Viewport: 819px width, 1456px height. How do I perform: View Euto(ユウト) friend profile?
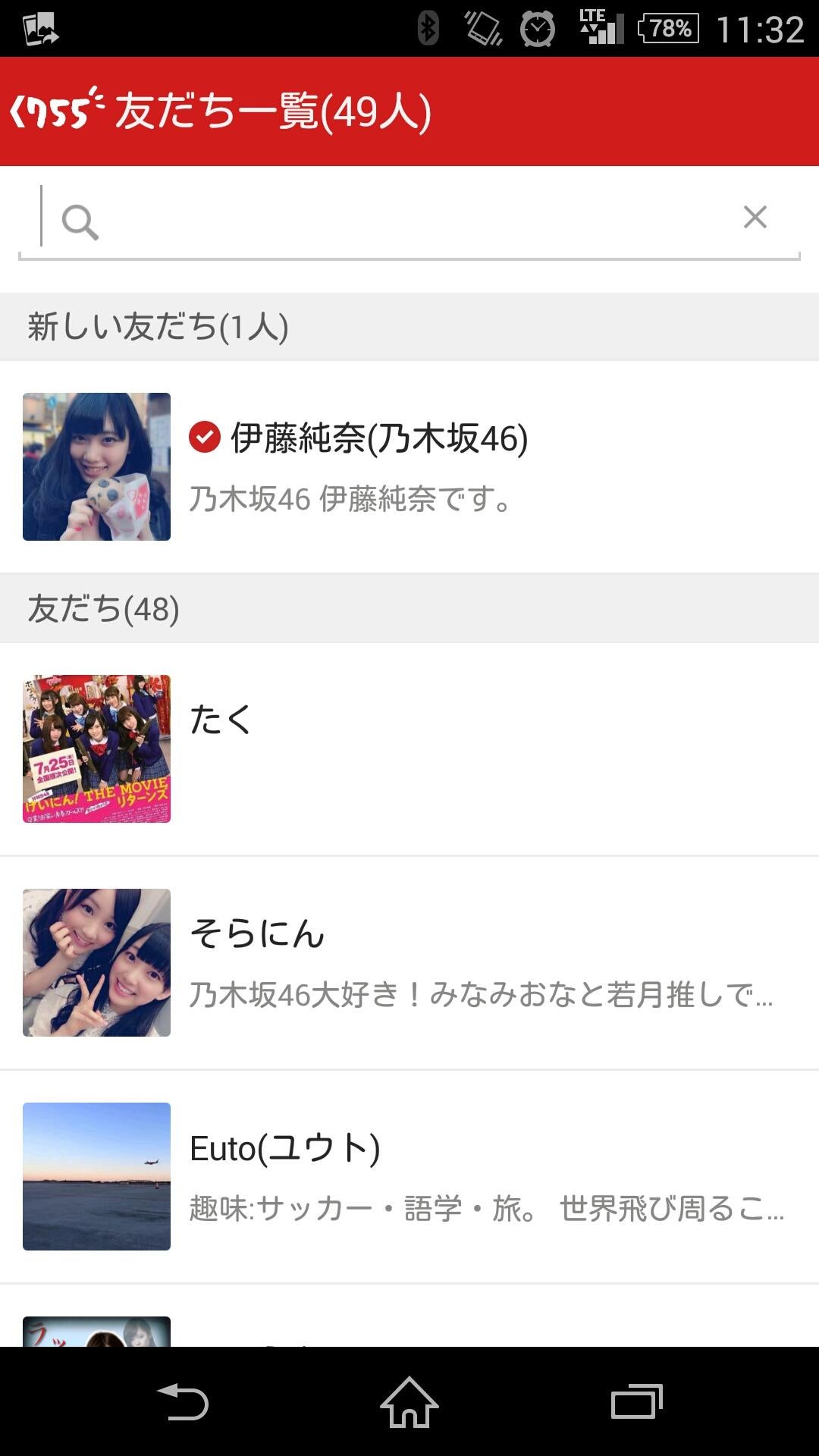coord(409,1176)
